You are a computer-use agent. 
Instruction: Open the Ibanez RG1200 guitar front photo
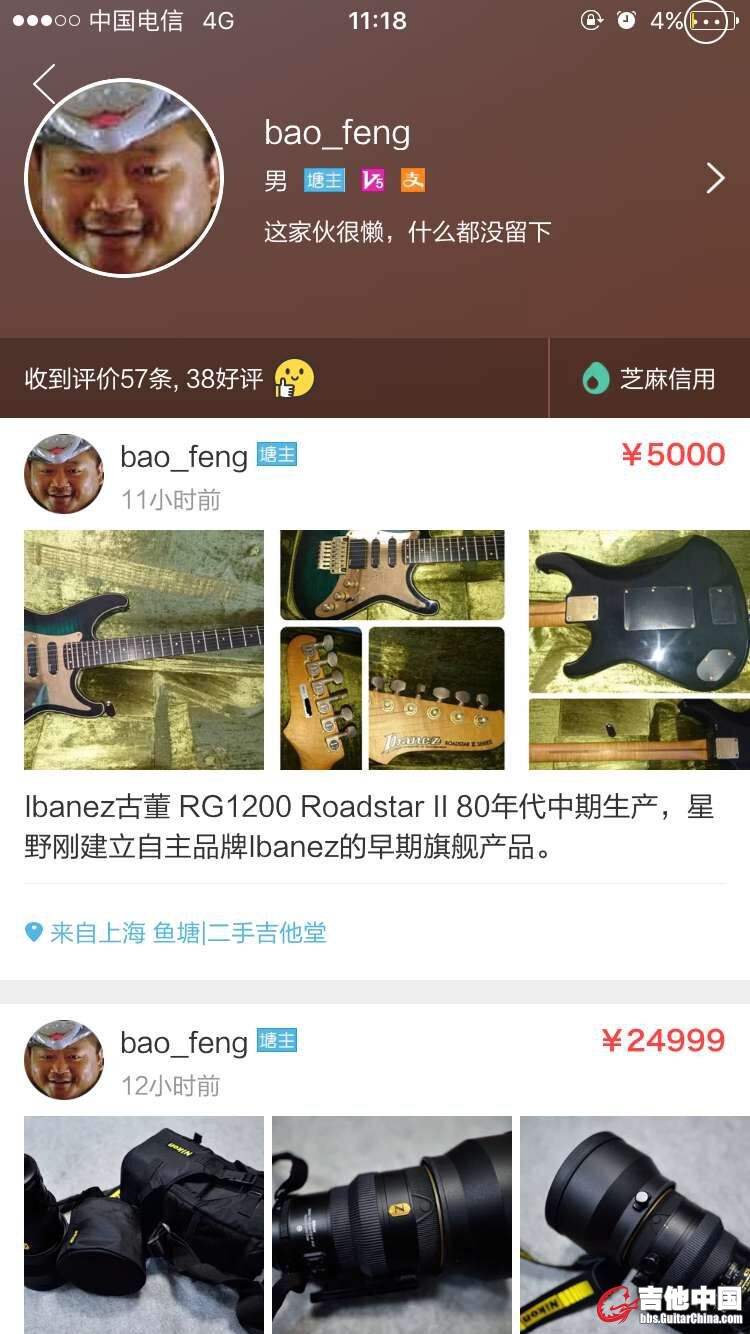point(144,650)
